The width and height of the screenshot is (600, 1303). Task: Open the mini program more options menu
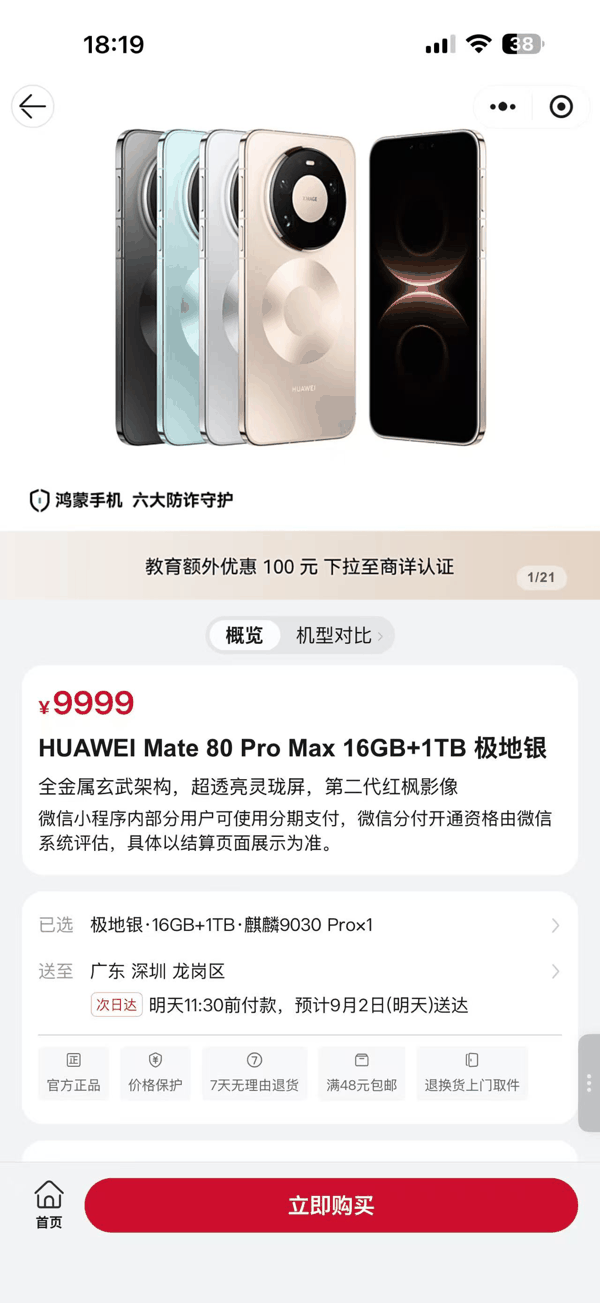[x=502, y=106]
